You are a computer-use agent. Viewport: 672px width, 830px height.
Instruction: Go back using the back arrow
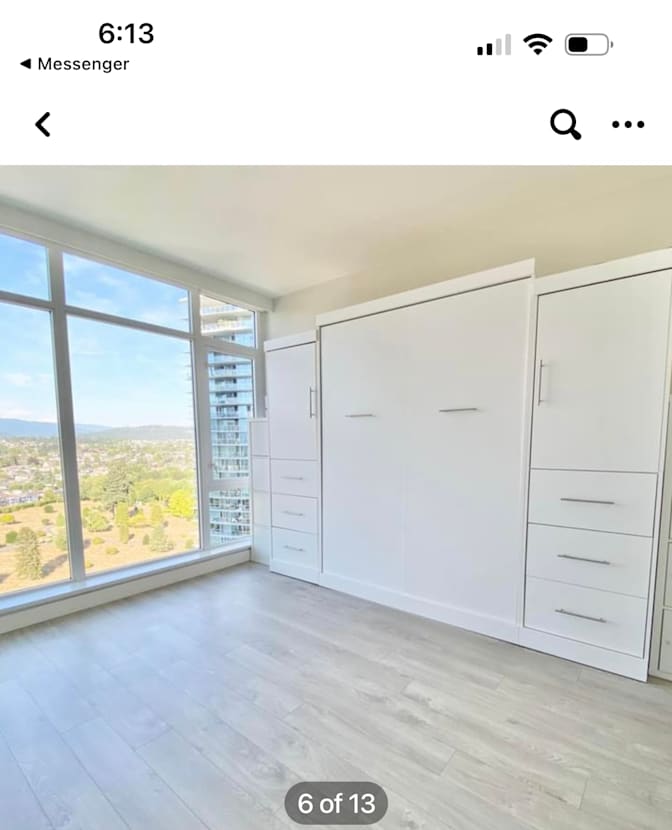pyautogui.click(x=42, y=124)
